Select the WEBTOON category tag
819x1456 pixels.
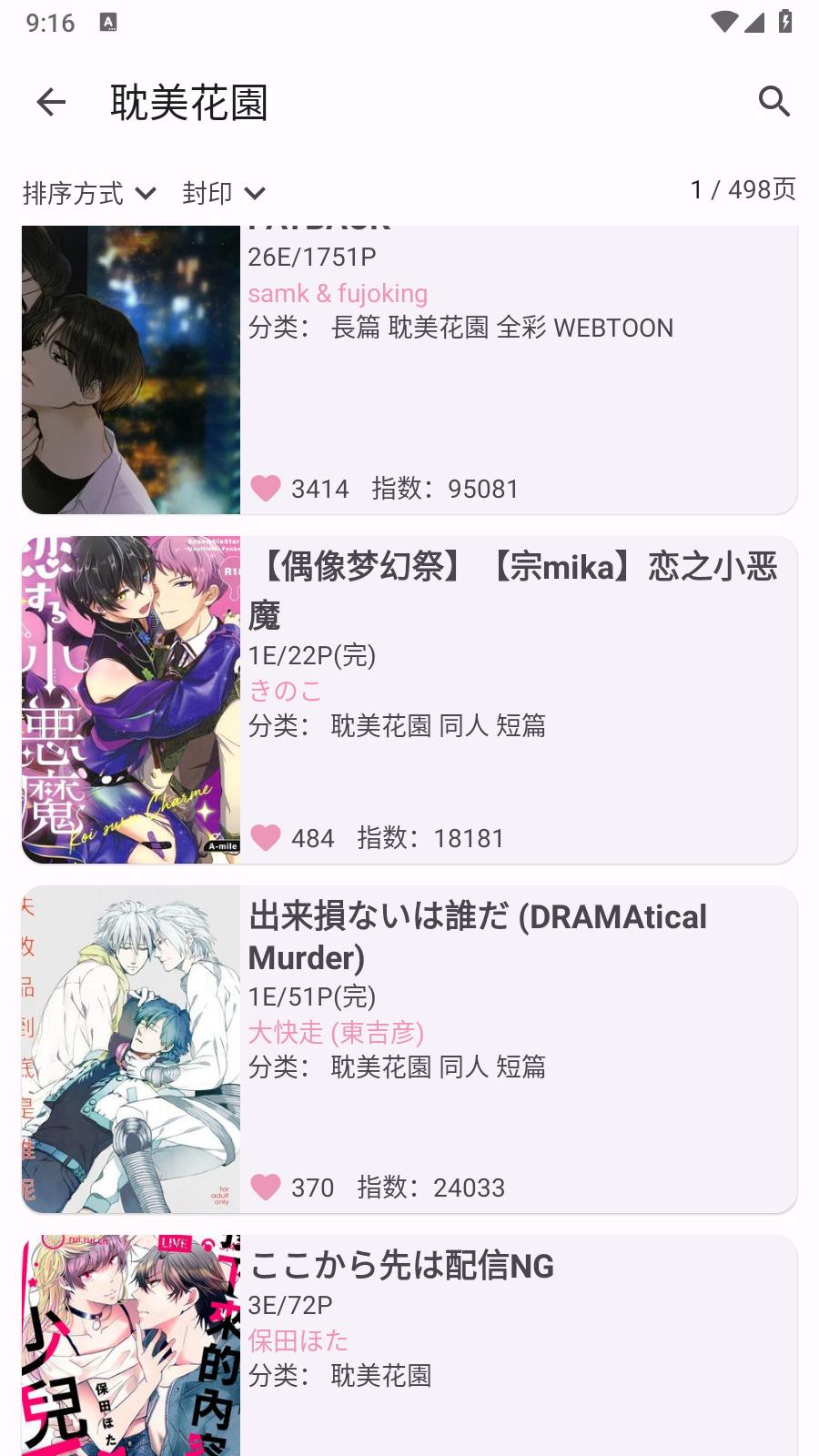coord(614,327)
